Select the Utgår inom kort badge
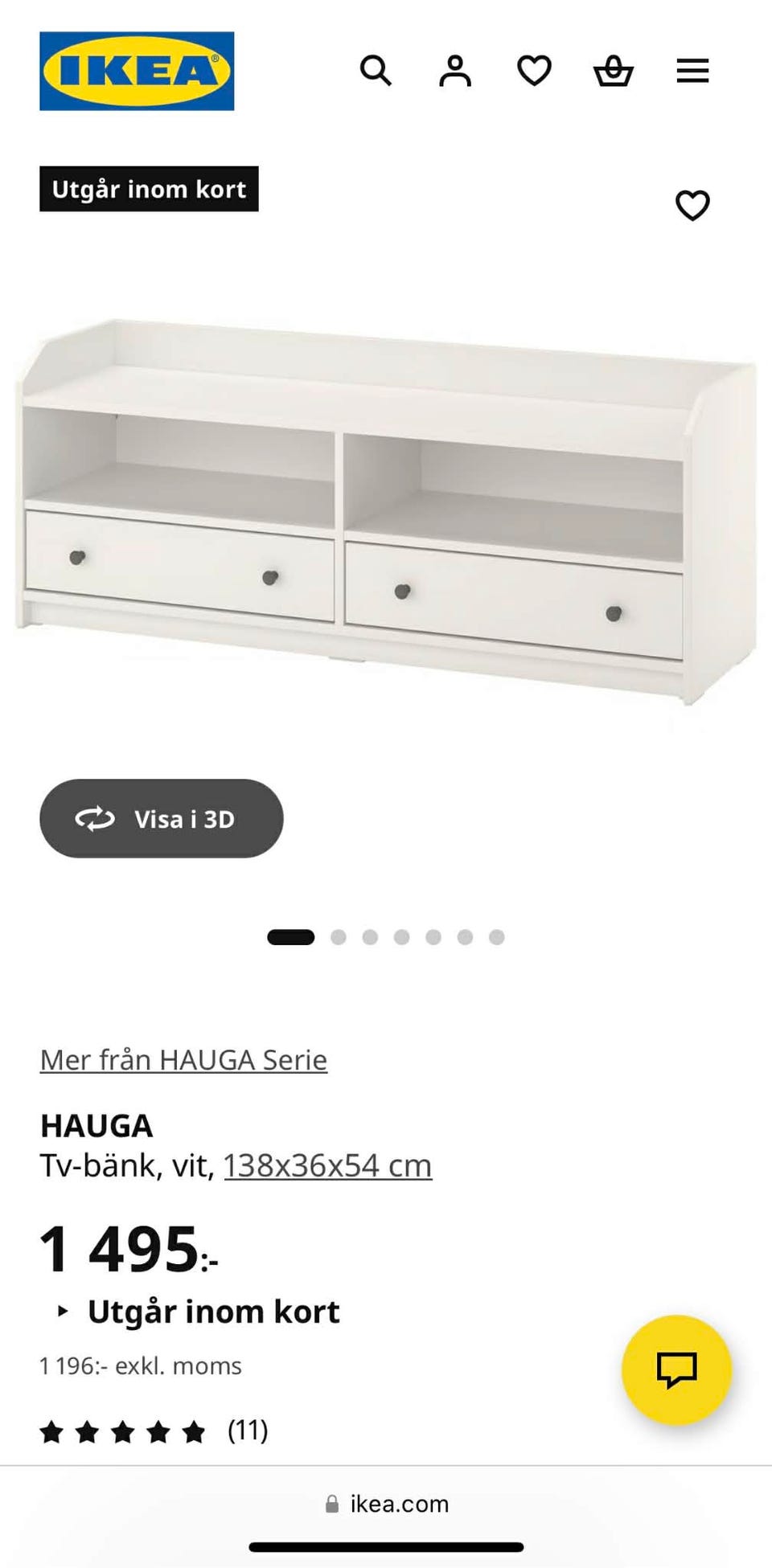This screenshot has width=772, height=1568. [x=149, y=189]
